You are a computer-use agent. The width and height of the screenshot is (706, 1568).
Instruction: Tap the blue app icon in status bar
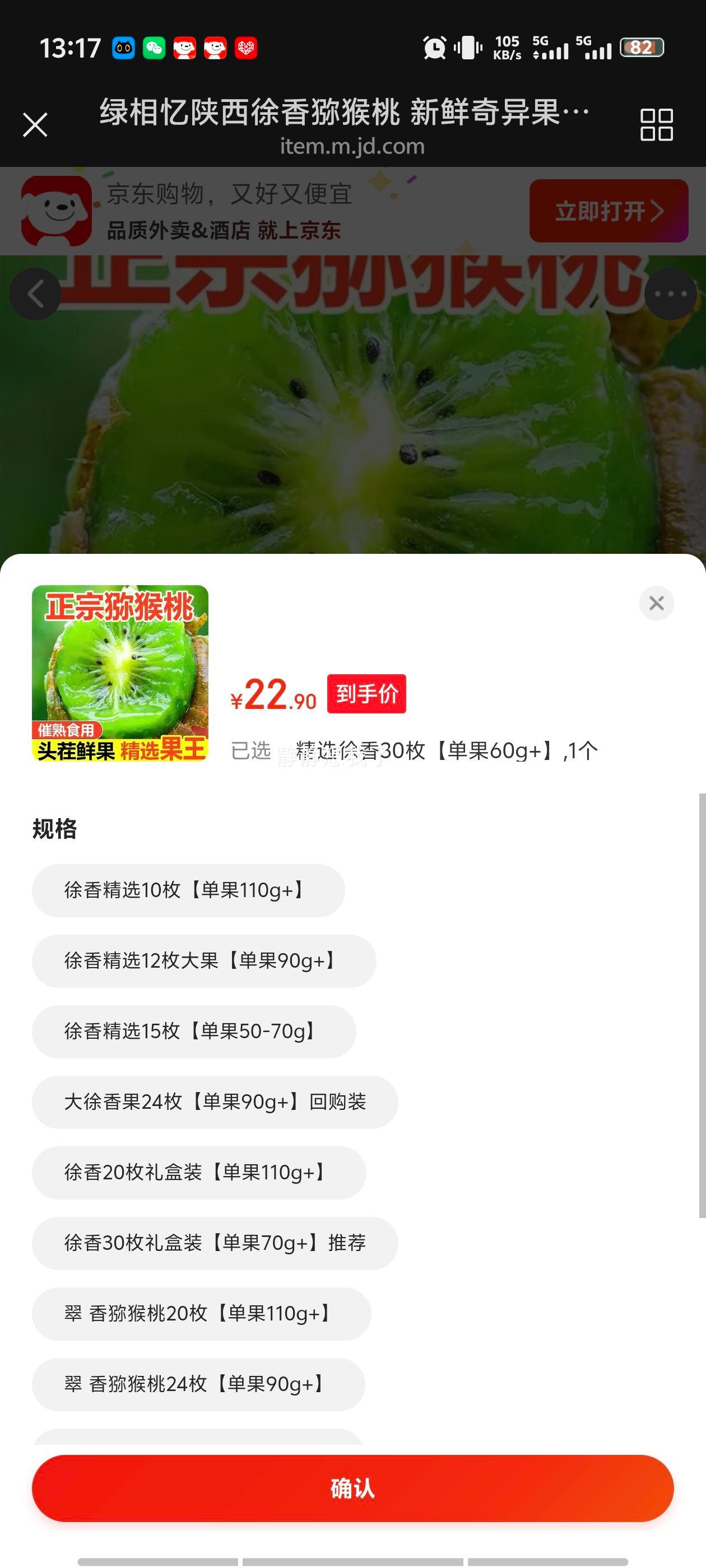tap(124, 48)
